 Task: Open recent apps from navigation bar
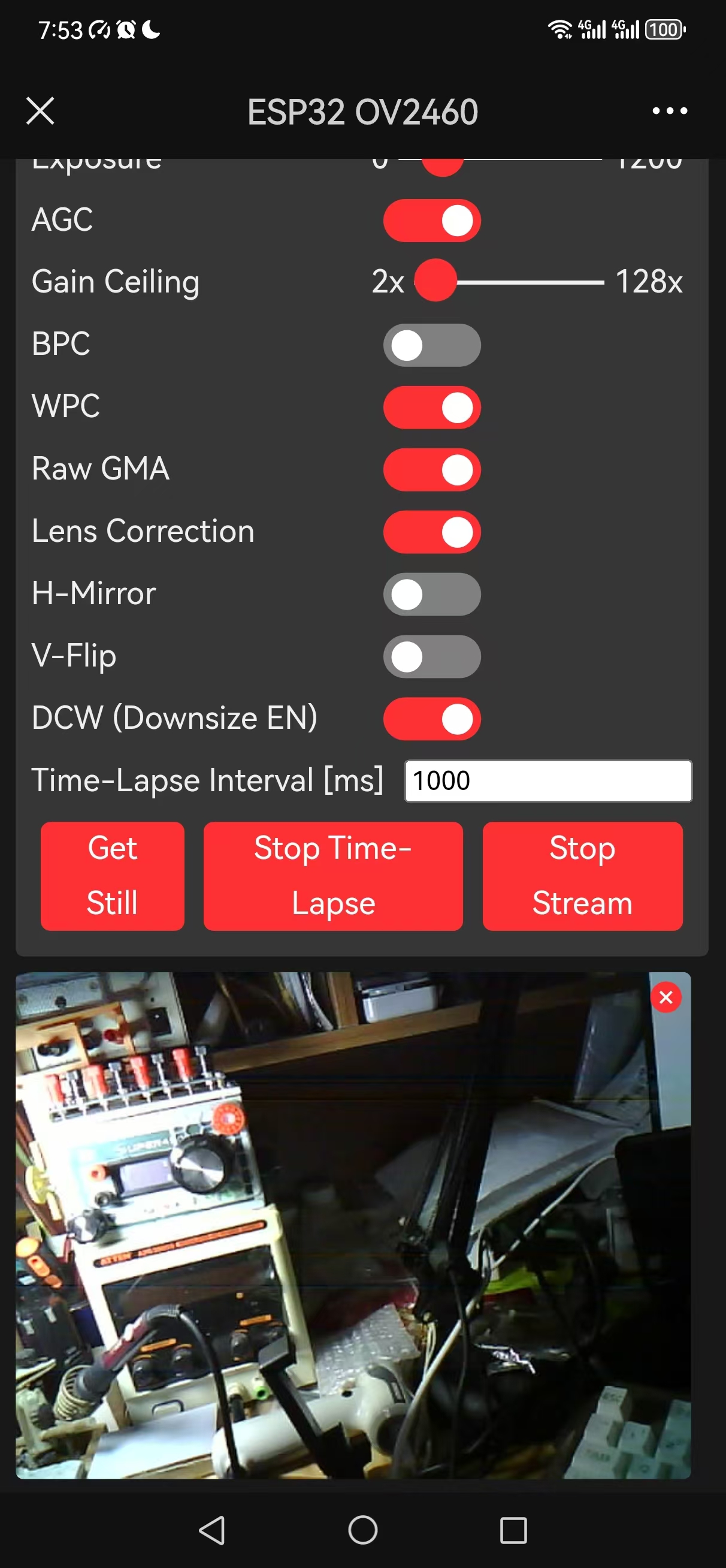click(513, 1530)
